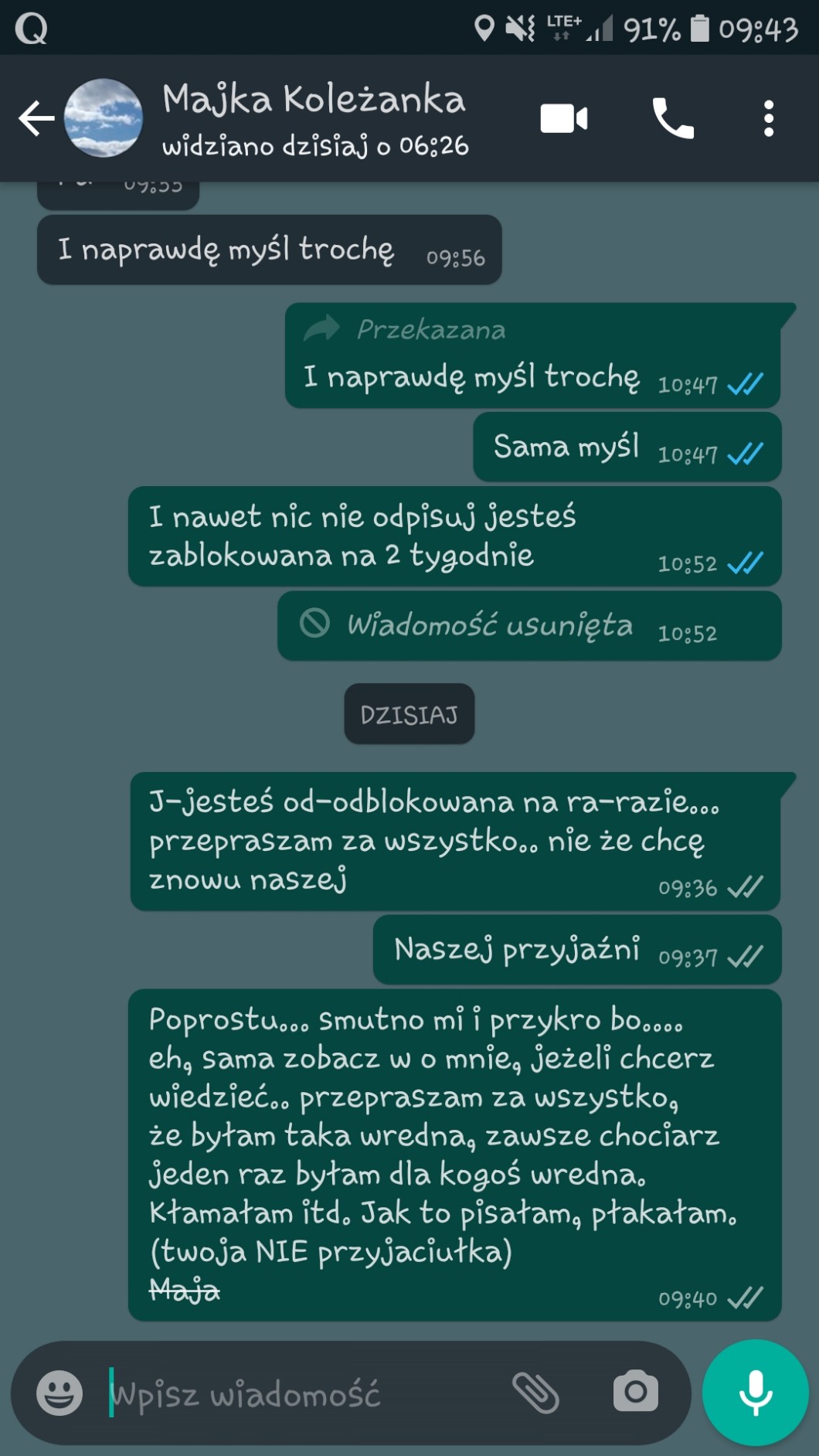Open the camera to send a photo
Viewport: 819px width, 1456px height.
click(x=635, y=1393)
